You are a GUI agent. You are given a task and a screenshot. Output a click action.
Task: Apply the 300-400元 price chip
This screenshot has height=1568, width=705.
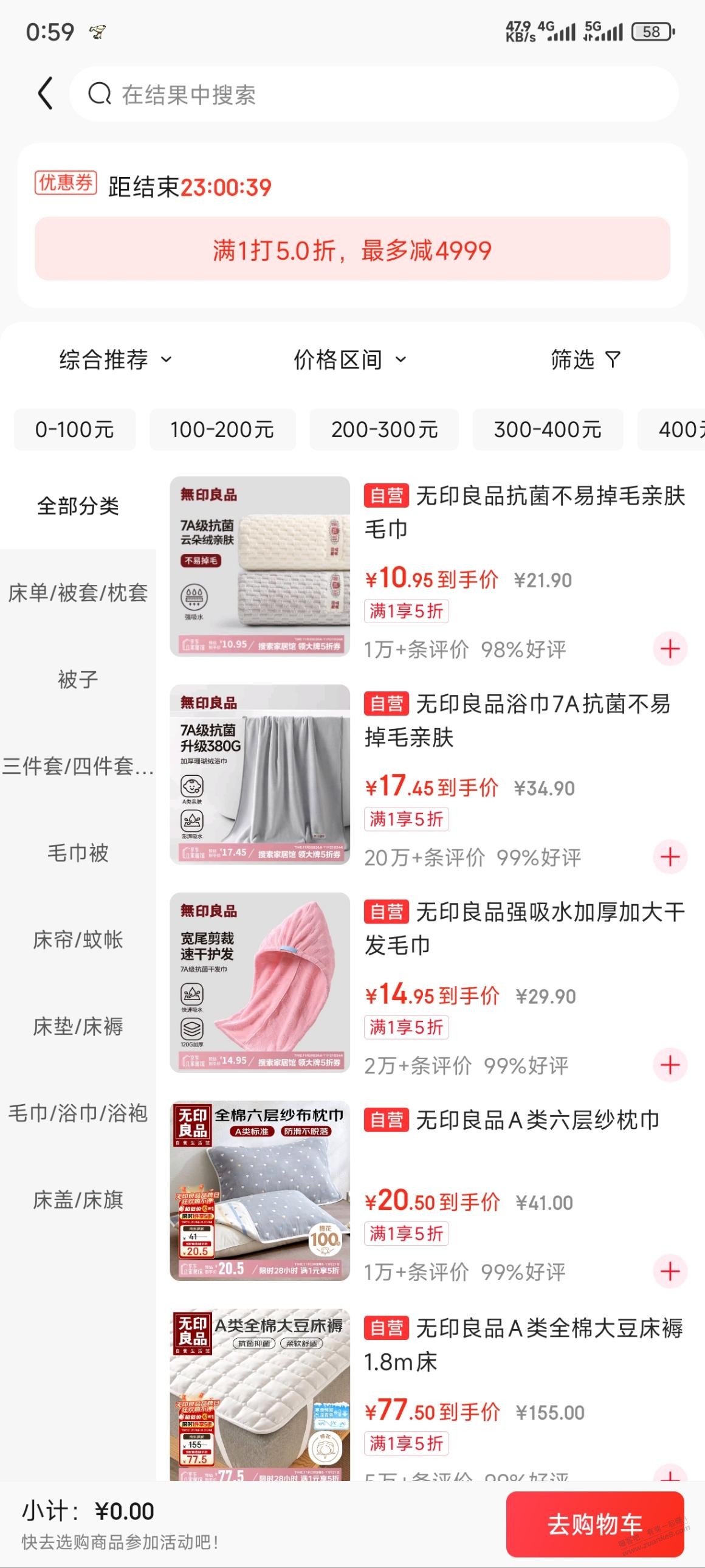point(548,430)
